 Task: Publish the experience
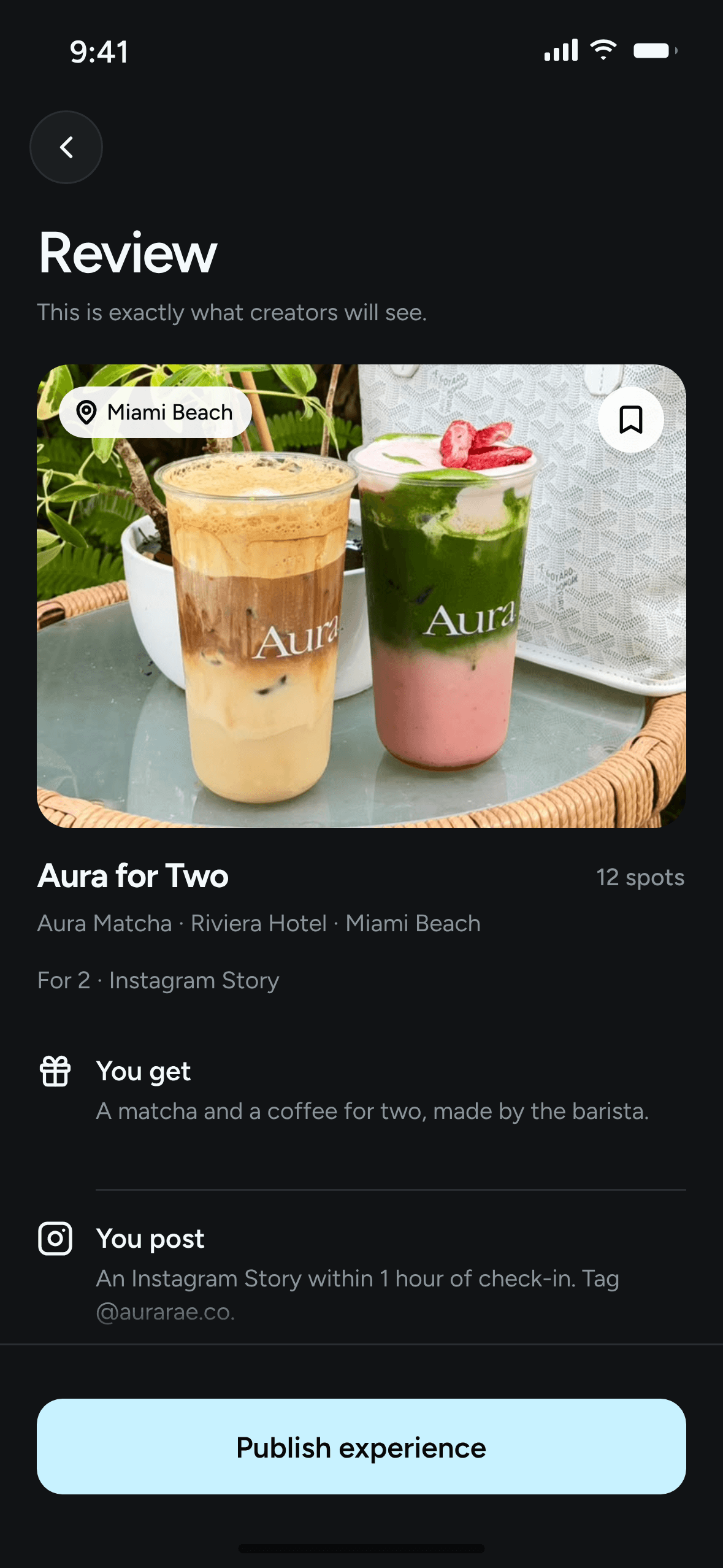click(361, 1447)
